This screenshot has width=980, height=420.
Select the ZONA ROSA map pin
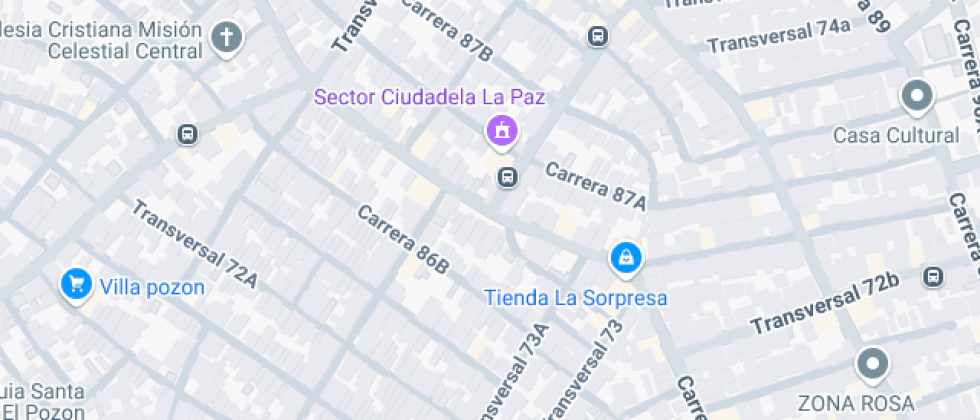pos(873,364)
